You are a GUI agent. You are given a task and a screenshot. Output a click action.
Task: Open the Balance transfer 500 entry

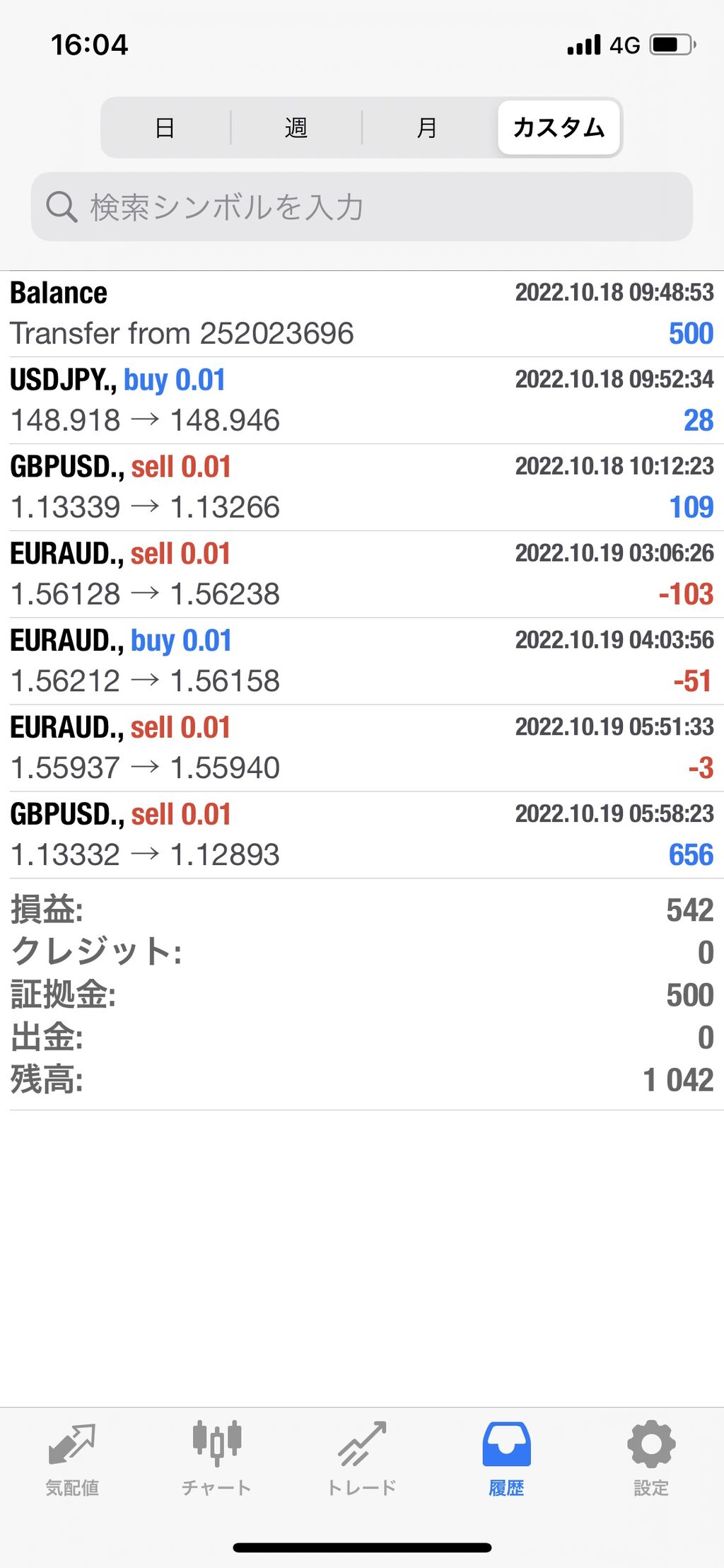click(x=361, y=313)
